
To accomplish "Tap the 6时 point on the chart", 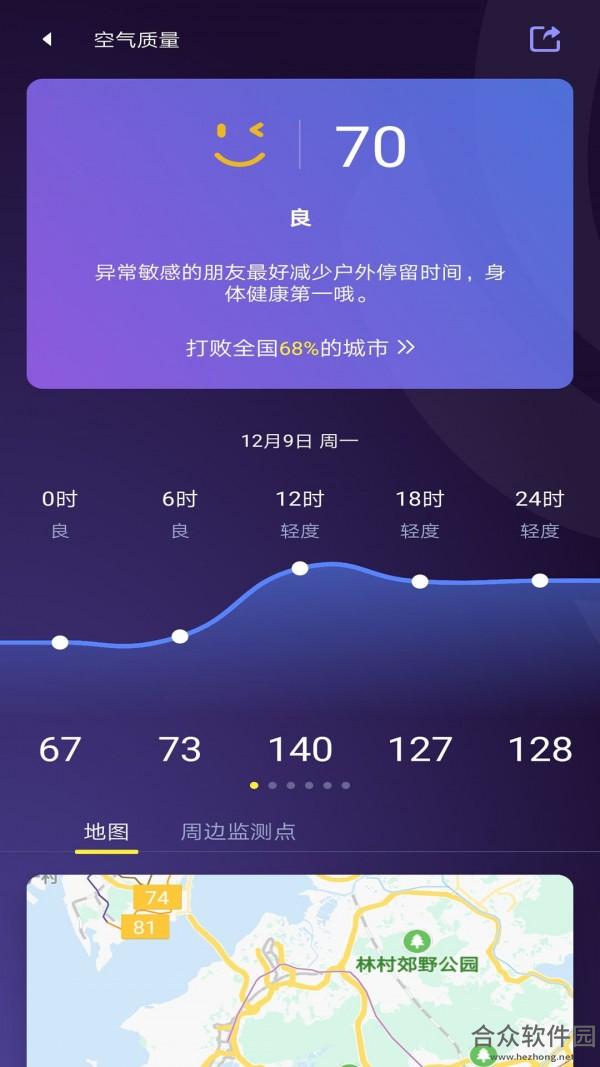I will point(180,636).
